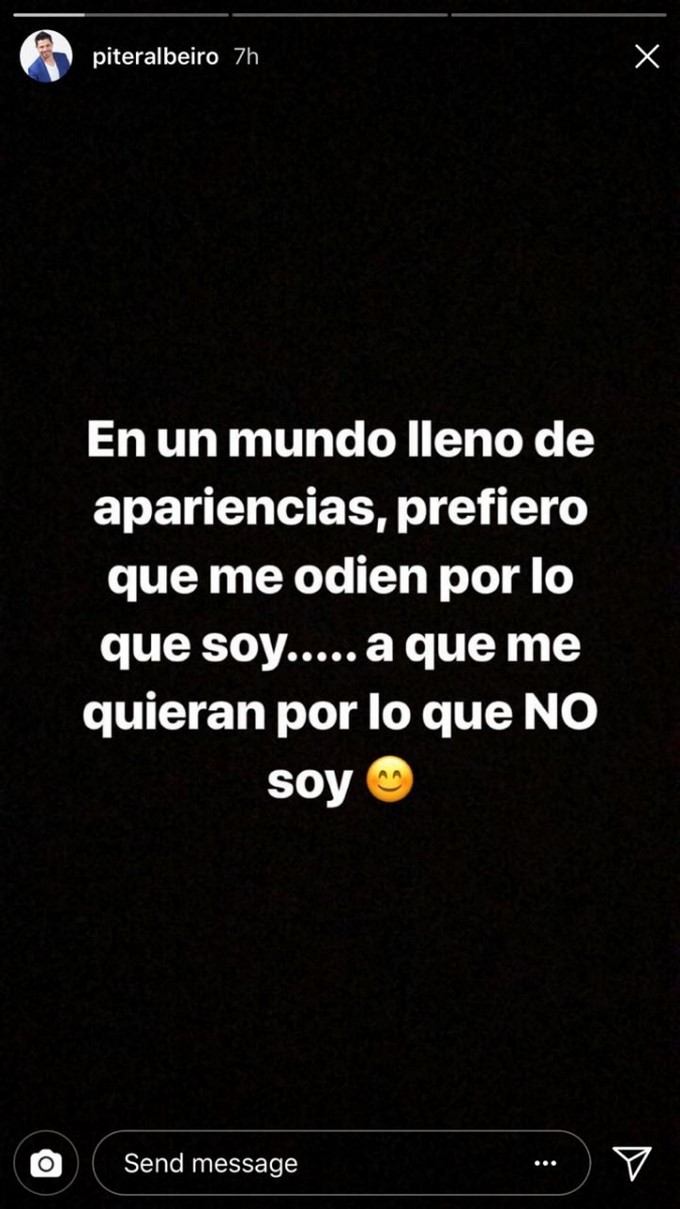Share this story via direct message
The image size is (680, 1209).
pyautogui.click(x=632, y=1163)
